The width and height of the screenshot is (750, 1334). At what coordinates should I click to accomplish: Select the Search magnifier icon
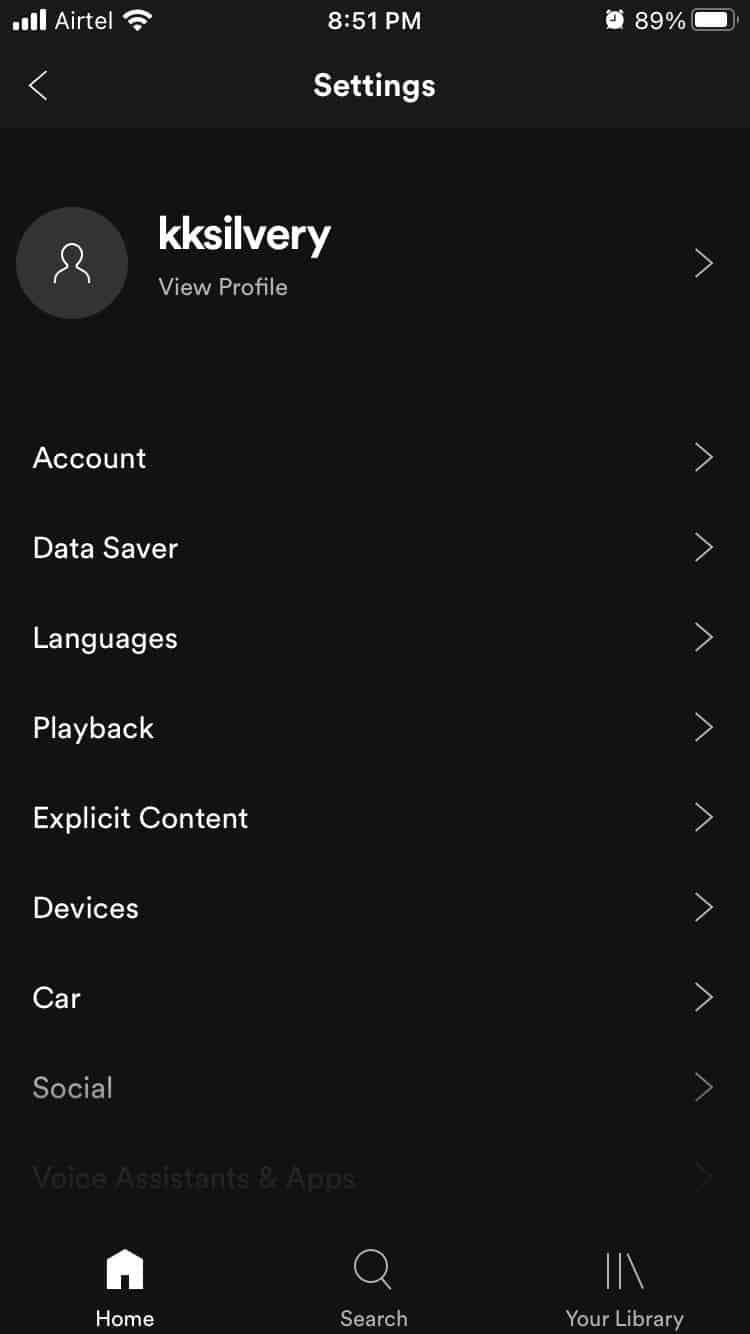click(373, 1266)
